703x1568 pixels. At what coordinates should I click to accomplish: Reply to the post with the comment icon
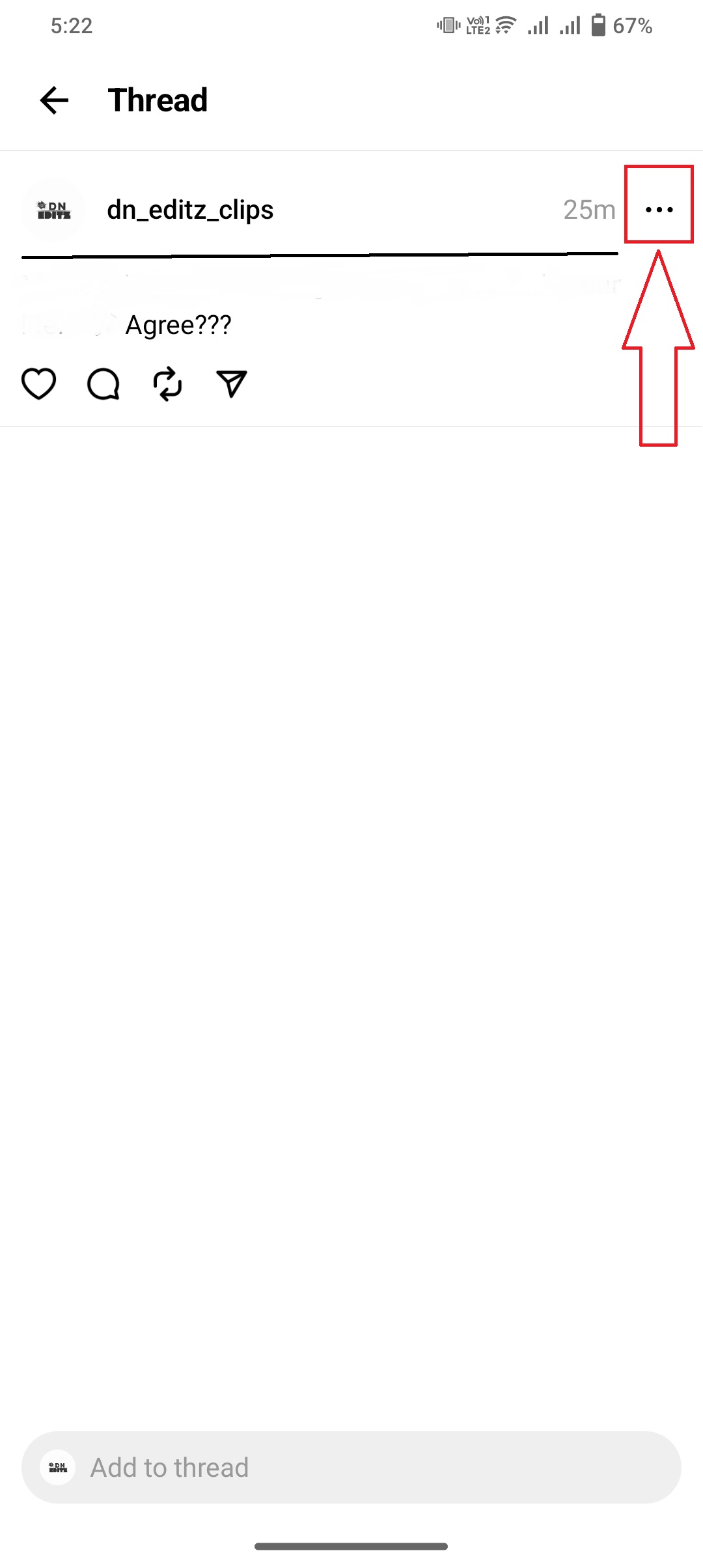[x=103, y=384]
